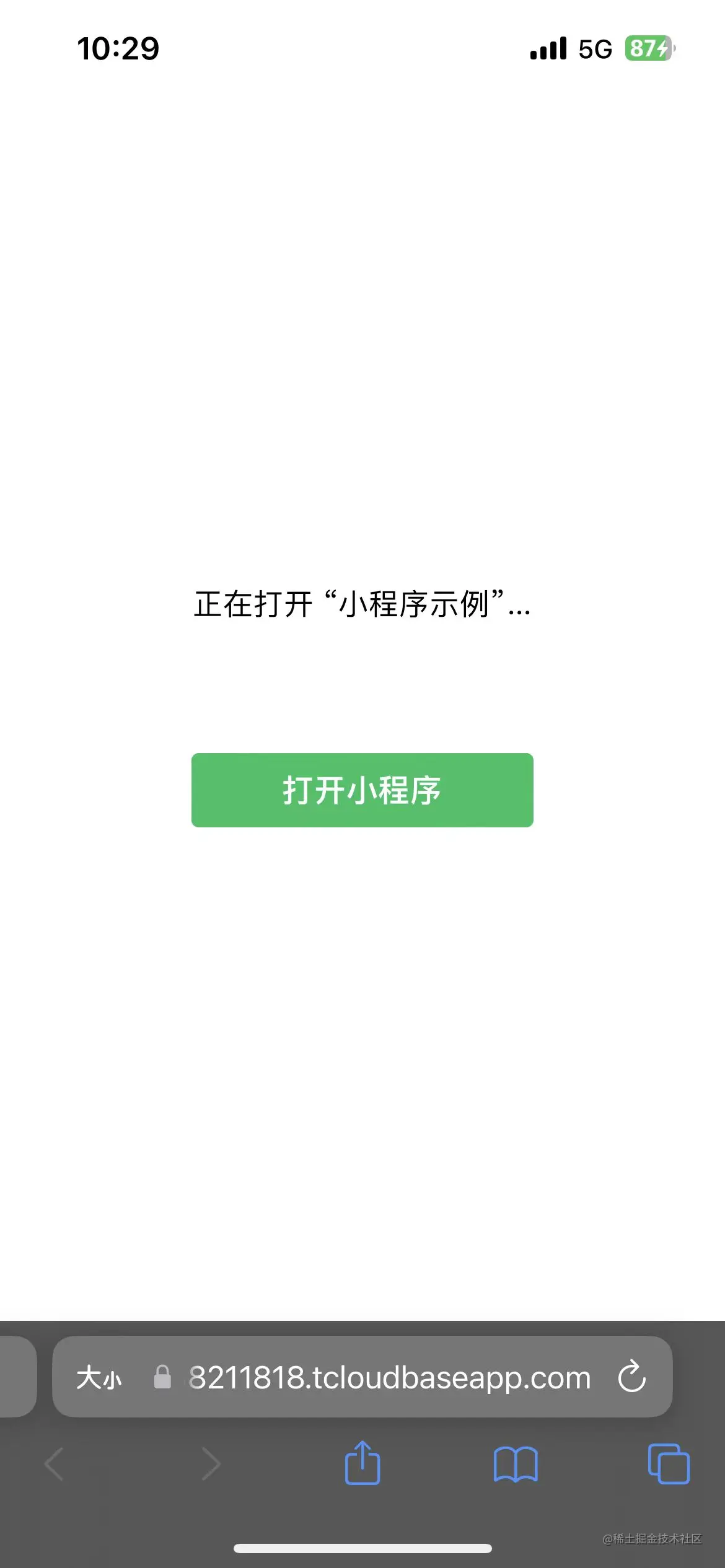
Task: Show all open Safari tabs
Action: coord(668,1464)
